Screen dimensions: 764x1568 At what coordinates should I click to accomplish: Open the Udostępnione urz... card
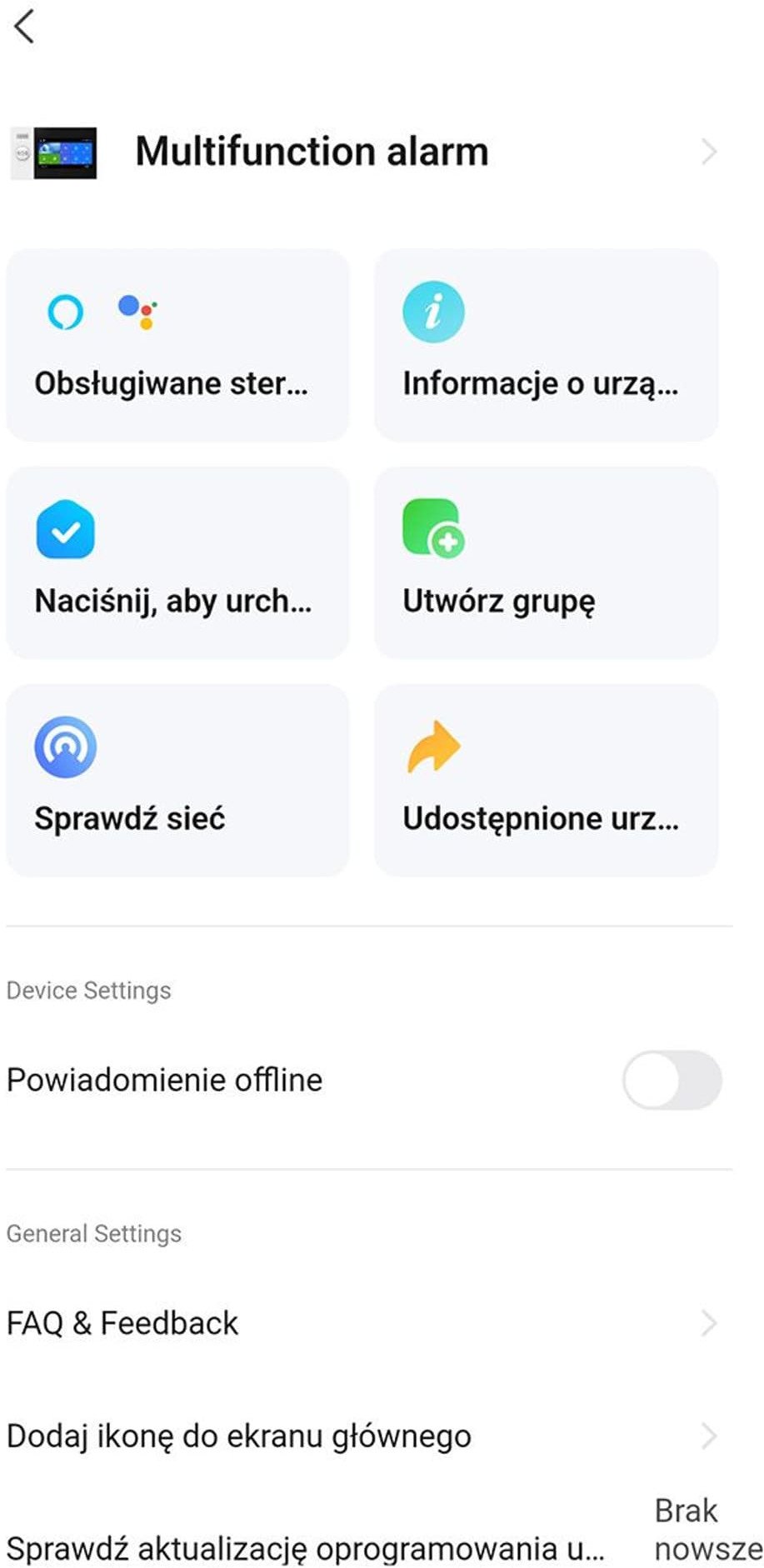tap(546, 780)
